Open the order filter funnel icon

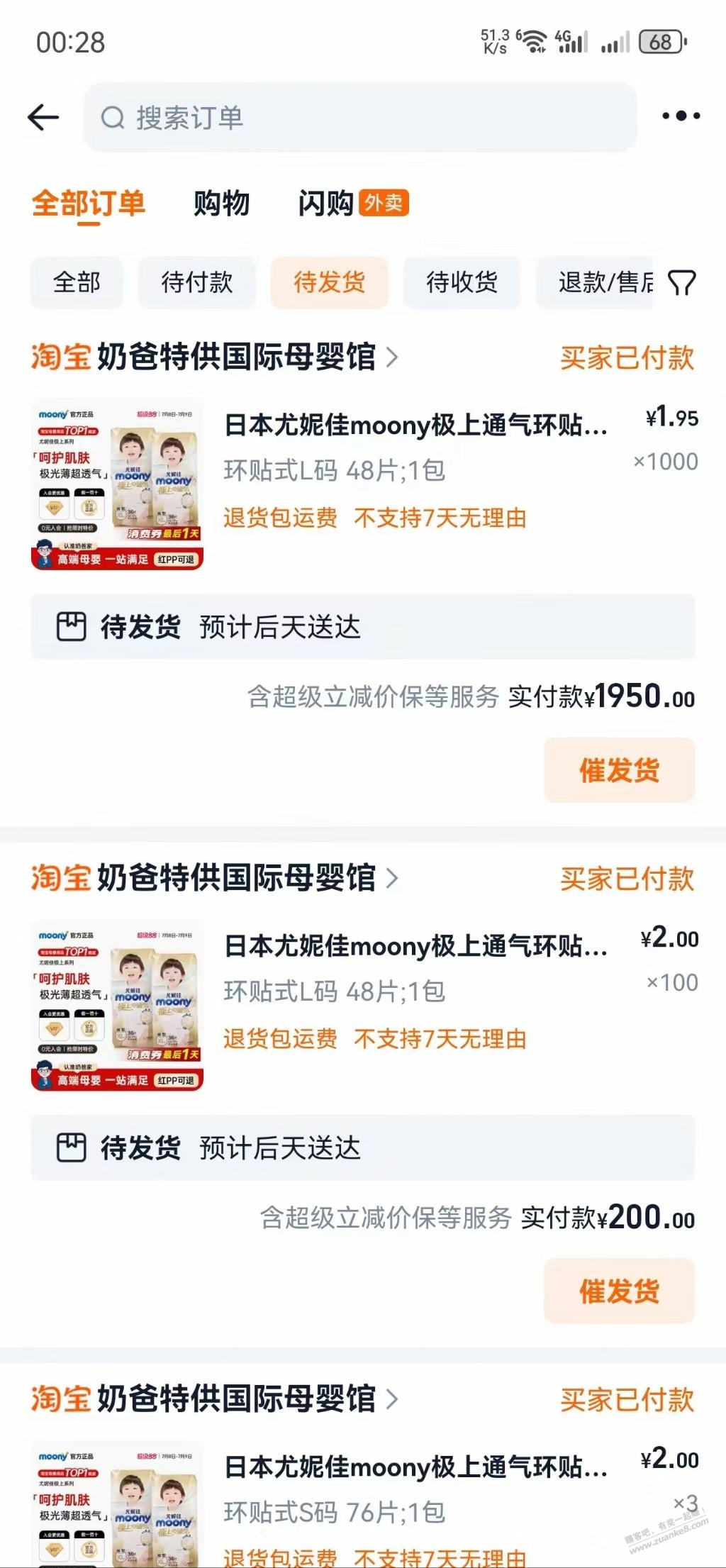pos(682,283)
